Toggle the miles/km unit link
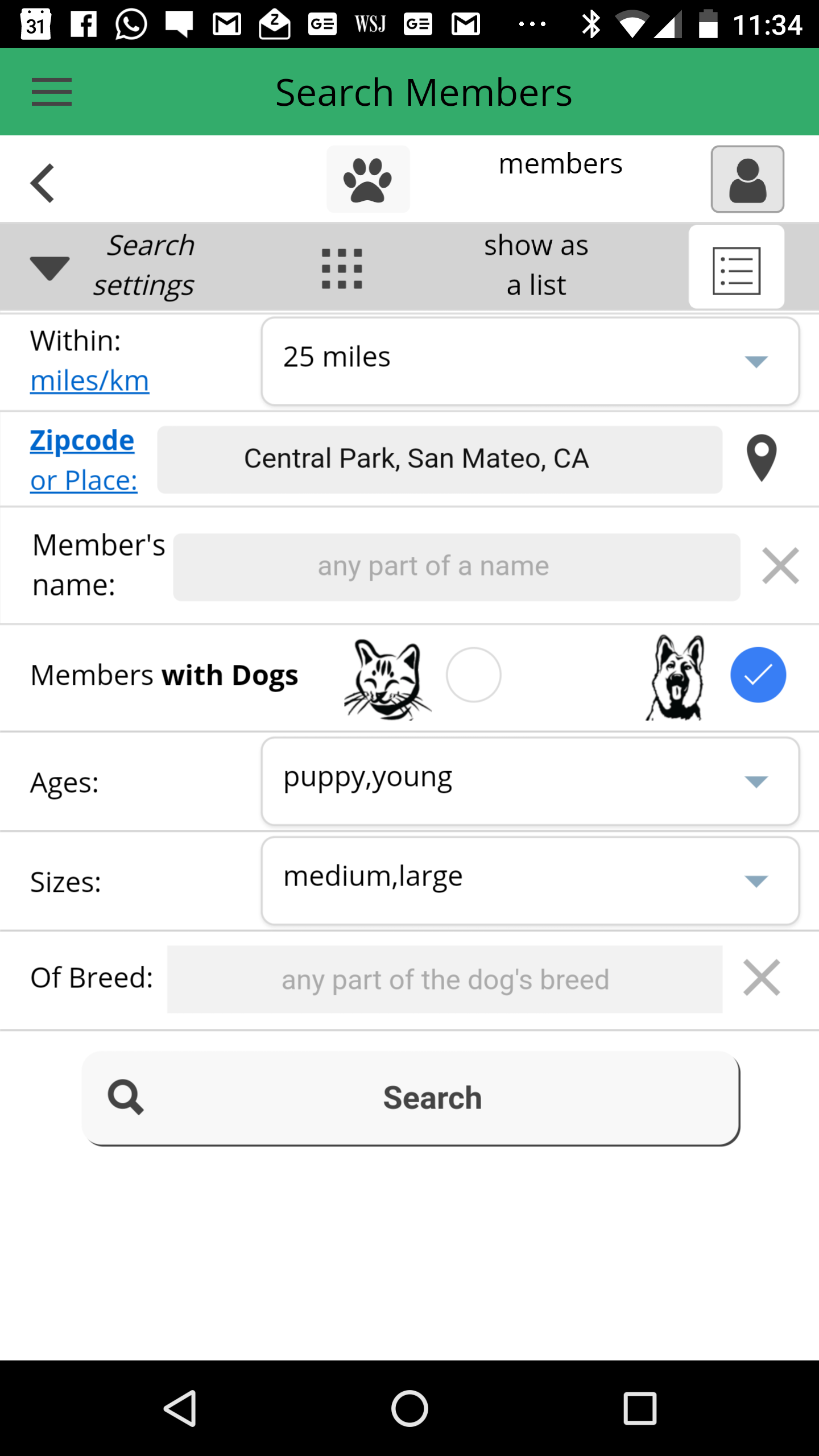 click(x=90, y=381)
